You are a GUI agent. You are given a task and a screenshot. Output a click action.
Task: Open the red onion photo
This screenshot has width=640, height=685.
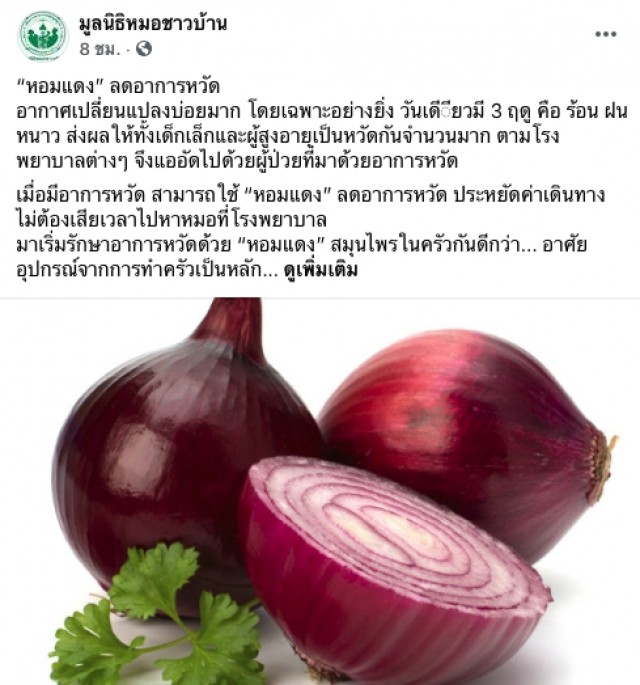click(x=320, y=490)
